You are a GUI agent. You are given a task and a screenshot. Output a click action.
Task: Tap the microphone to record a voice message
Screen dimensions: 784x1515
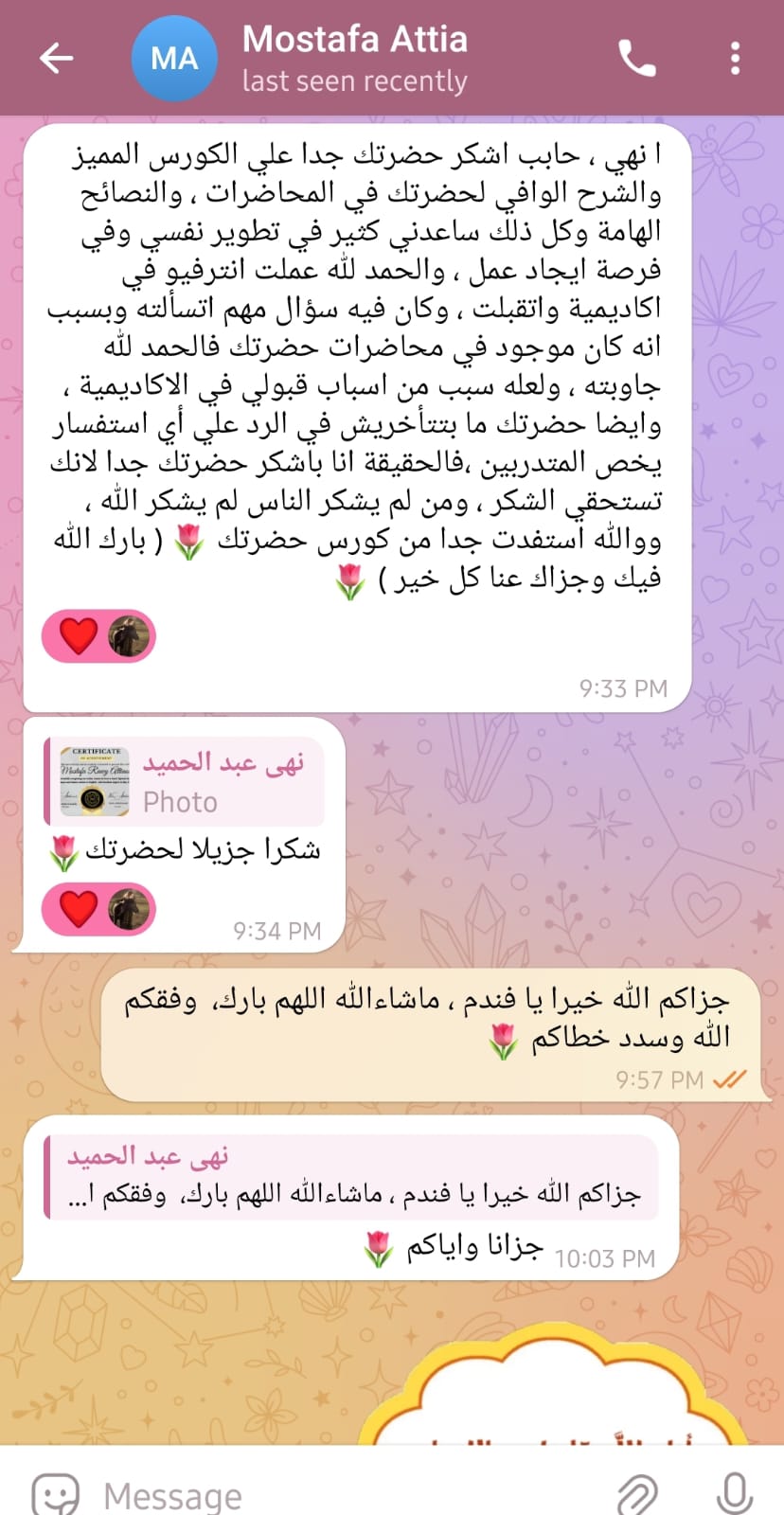click(x=734, y=1493)
